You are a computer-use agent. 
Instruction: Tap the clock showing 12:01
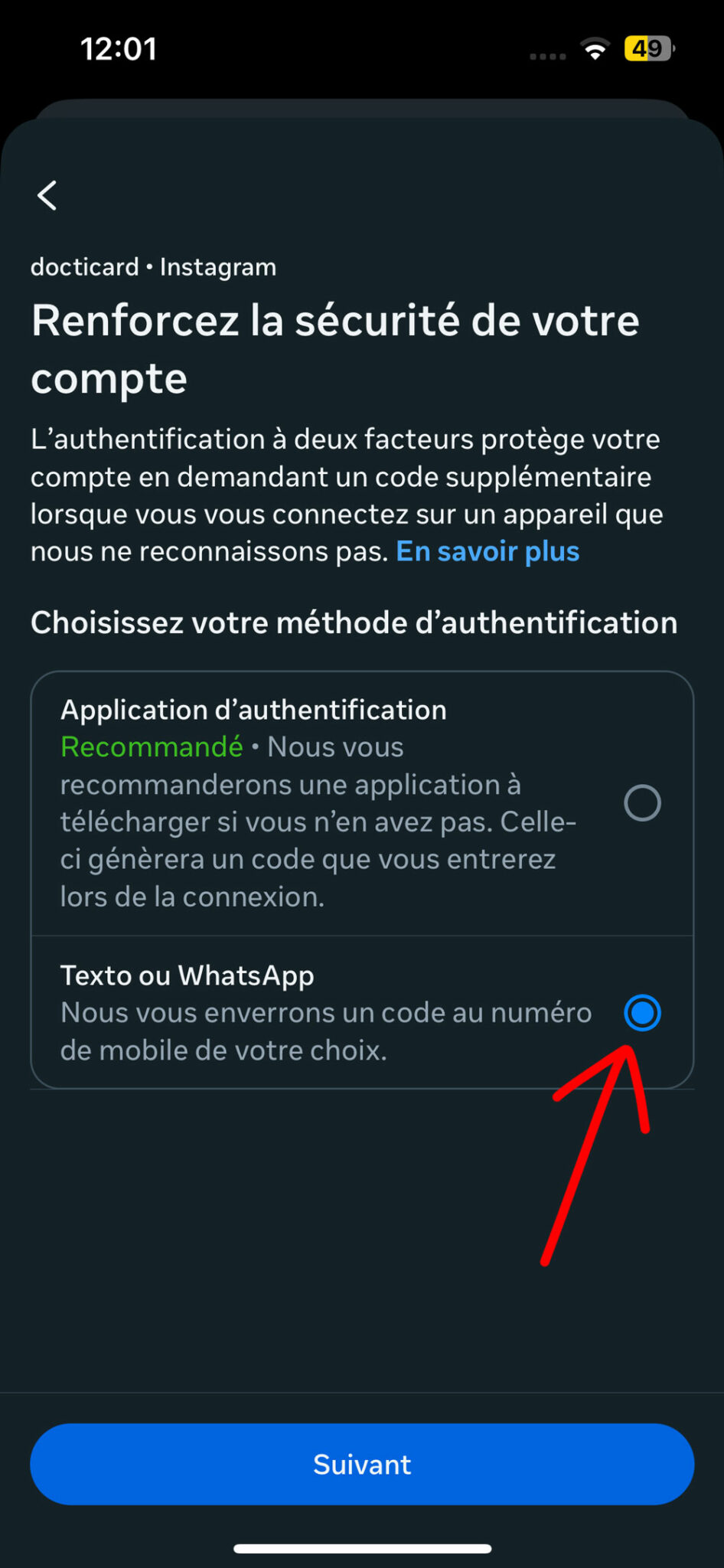[x=119, y=49]
